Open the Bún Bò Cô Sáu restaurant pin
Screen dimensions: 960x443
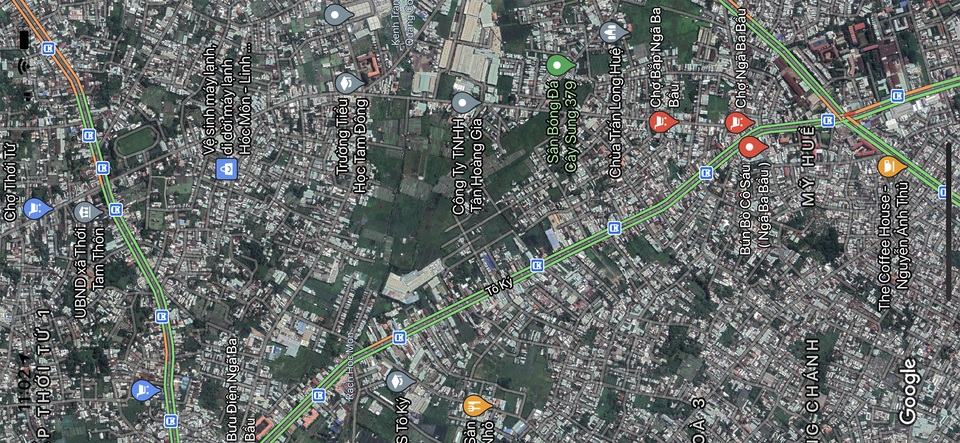pos(752,148)
